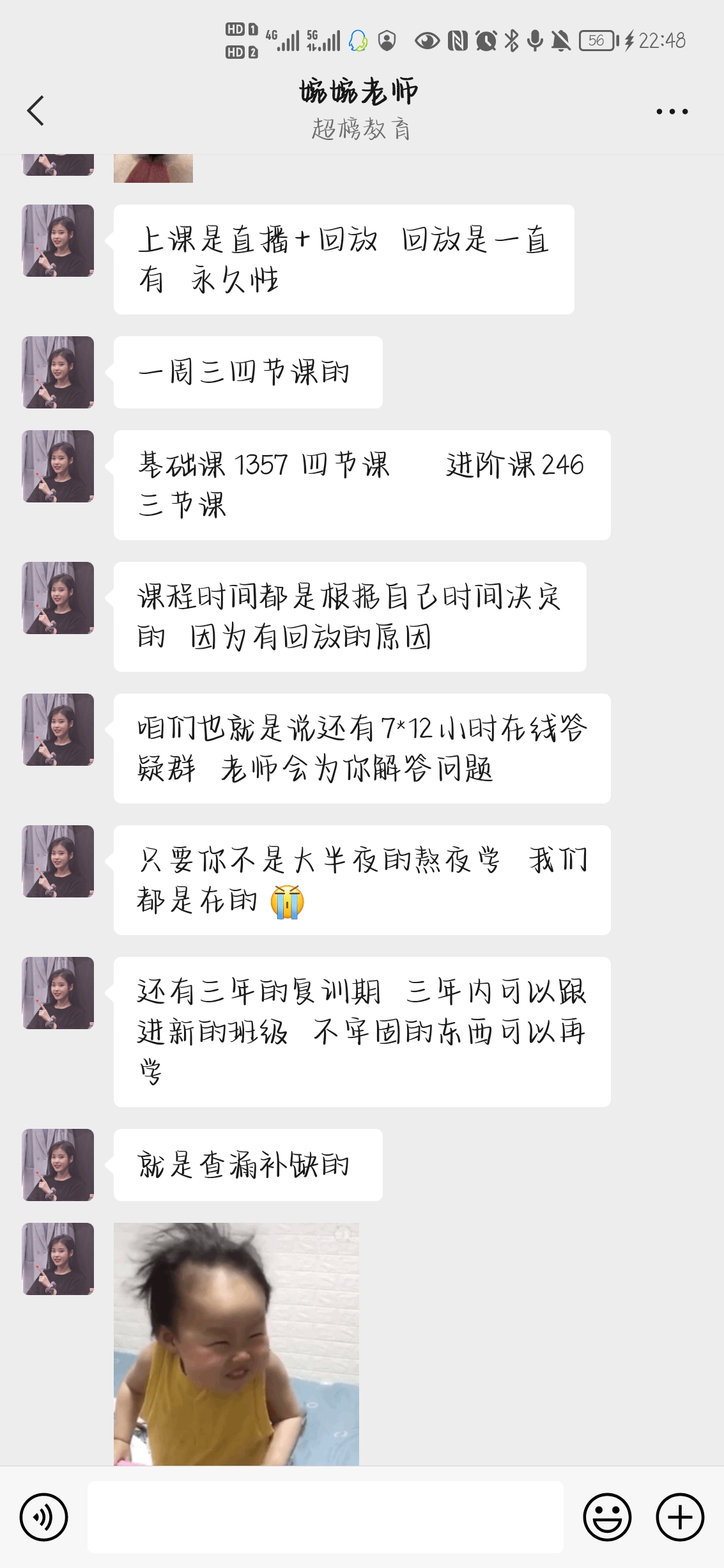Go back from the chat with 婉婉老师

click(x=36, y=111)
